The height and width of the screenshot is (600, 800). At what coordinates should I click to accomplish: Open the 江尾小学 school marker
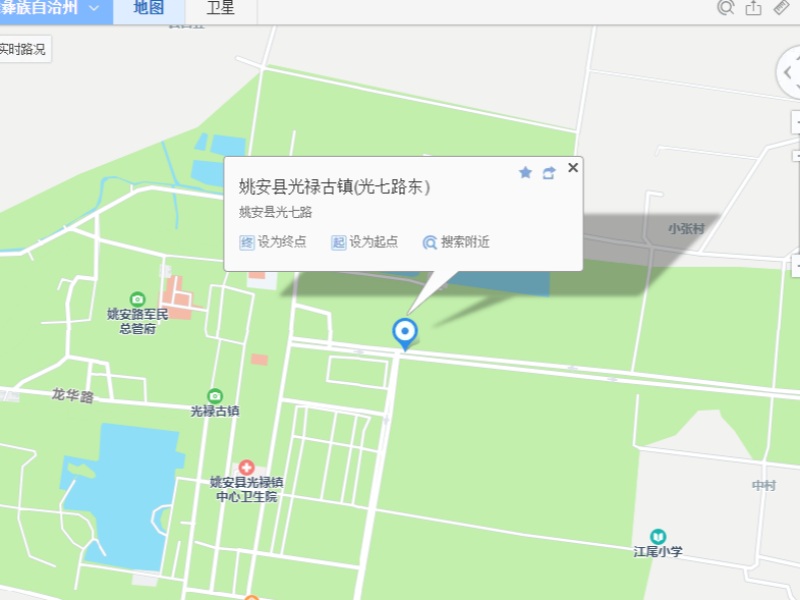(657, 537)
